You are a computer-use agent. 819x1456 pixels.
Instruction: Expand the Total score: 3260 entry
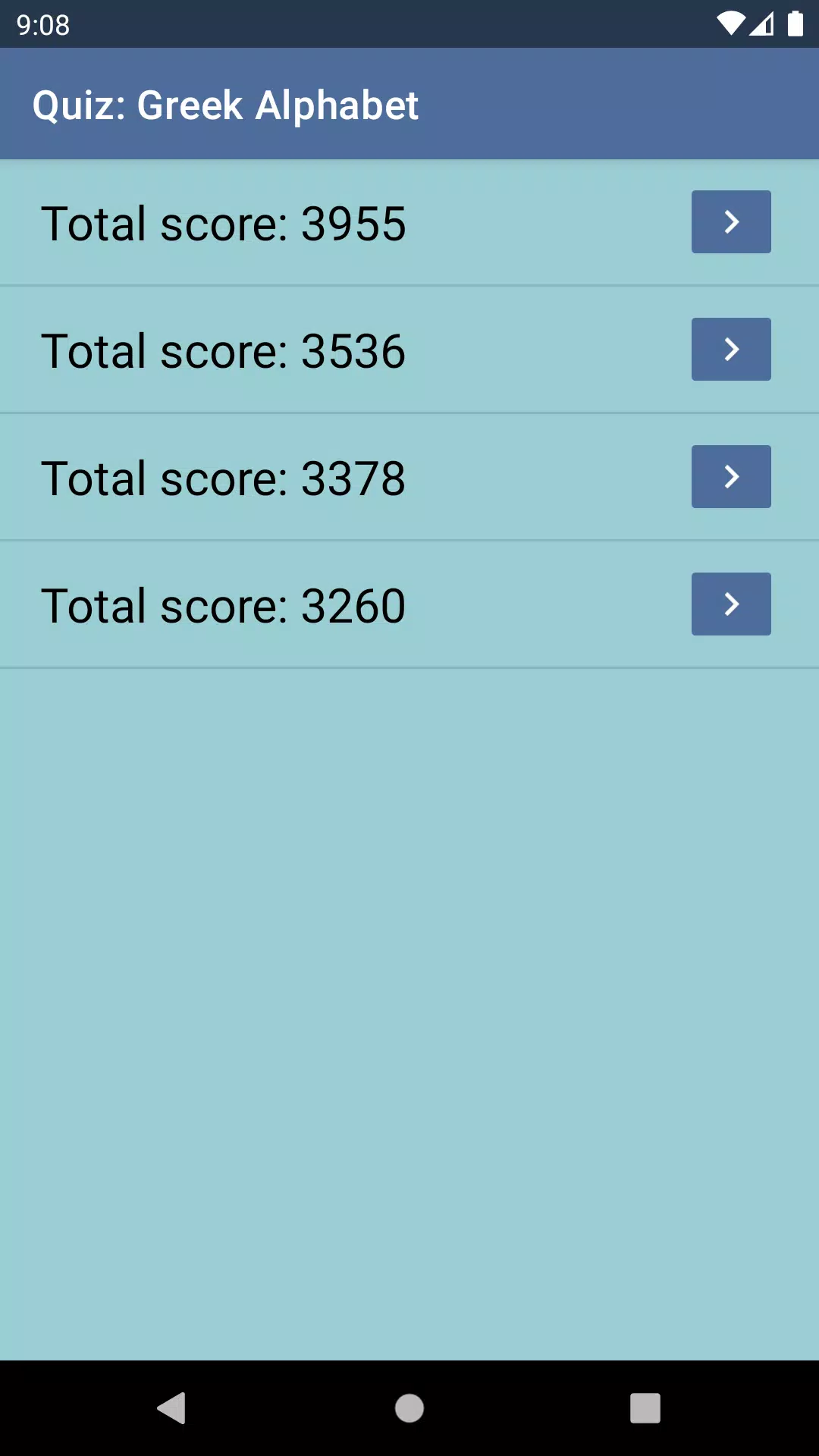(730, 604)
